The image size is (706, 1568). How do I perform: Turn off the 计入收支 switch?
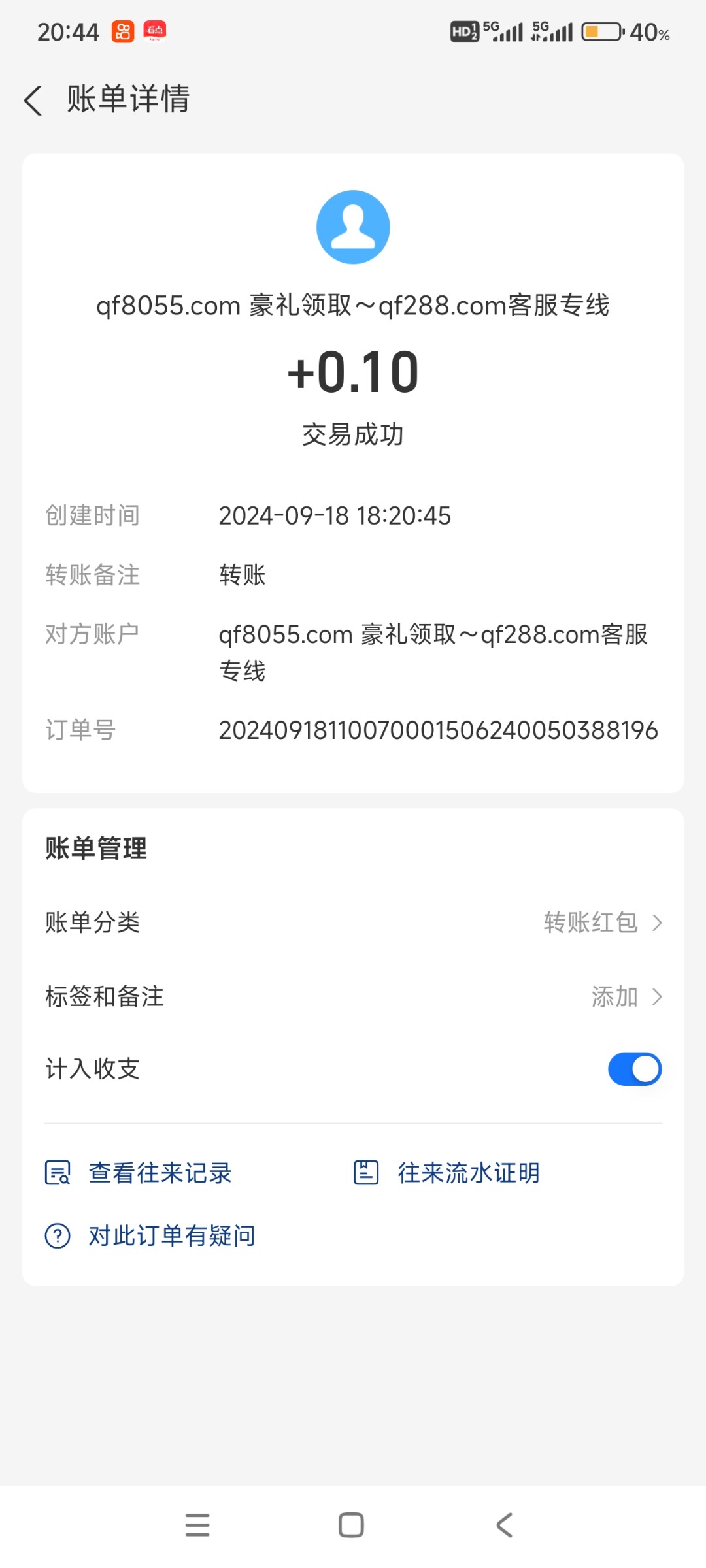tap(635, 1069)
